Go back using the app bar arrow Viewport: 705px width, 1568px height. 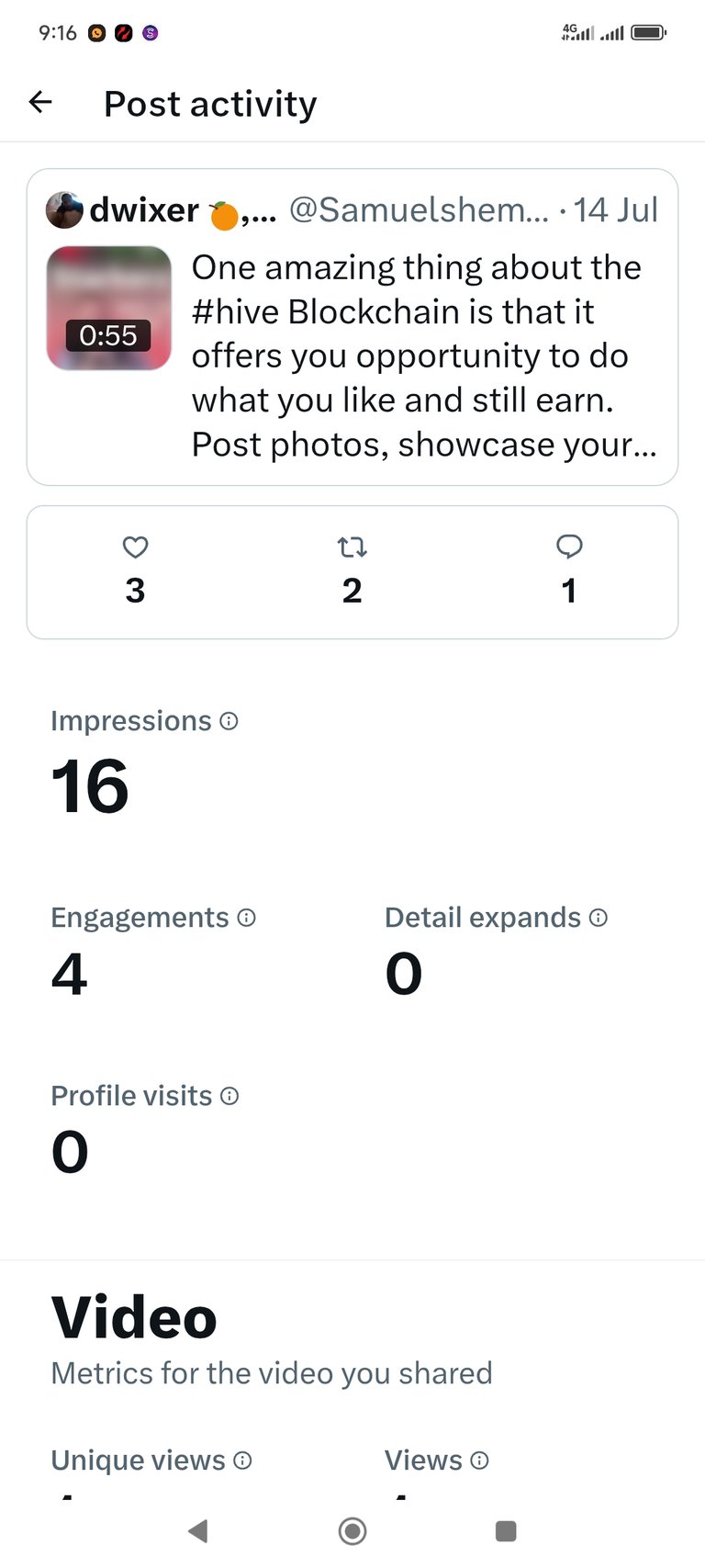40,102
